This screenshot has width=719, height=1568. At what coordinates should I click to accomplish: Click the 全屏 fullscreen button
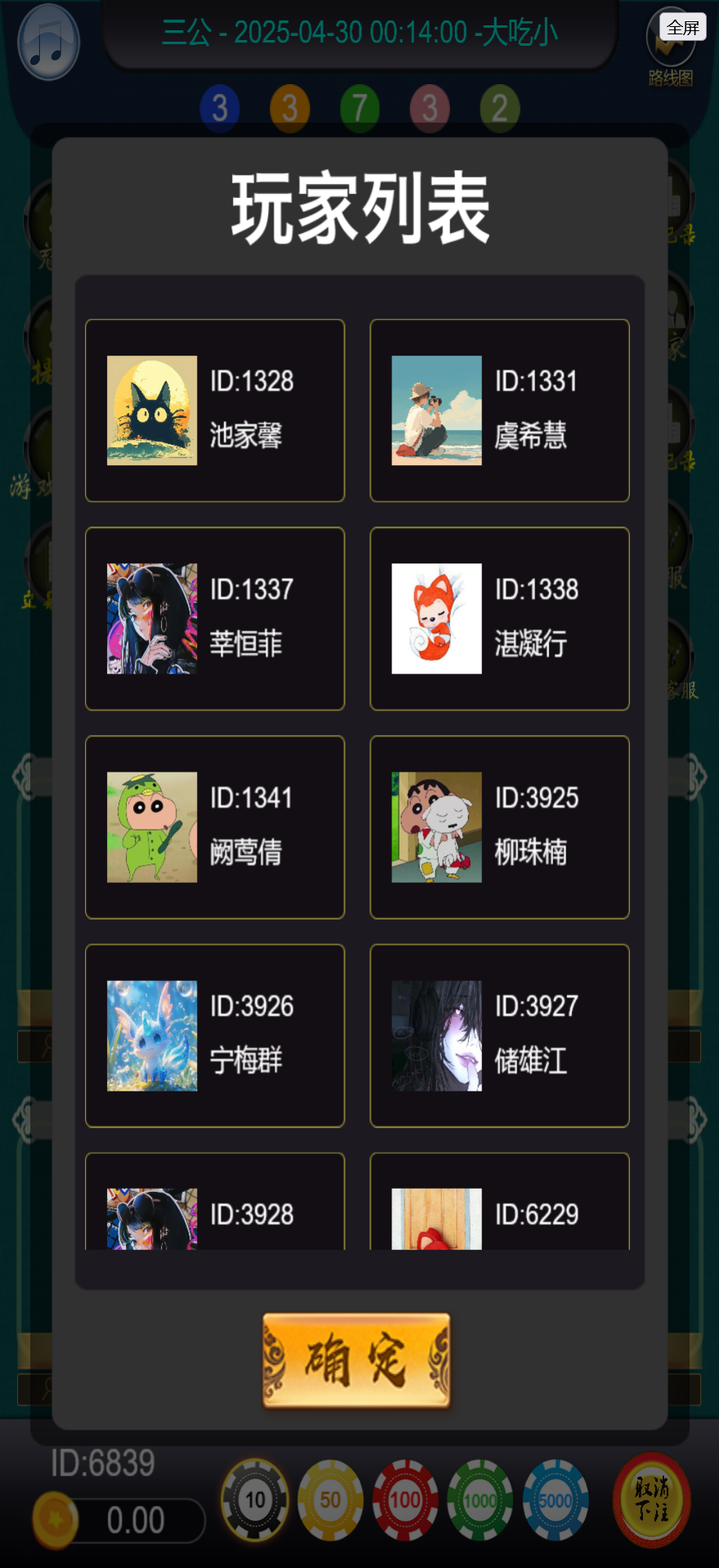click(685, 27)
